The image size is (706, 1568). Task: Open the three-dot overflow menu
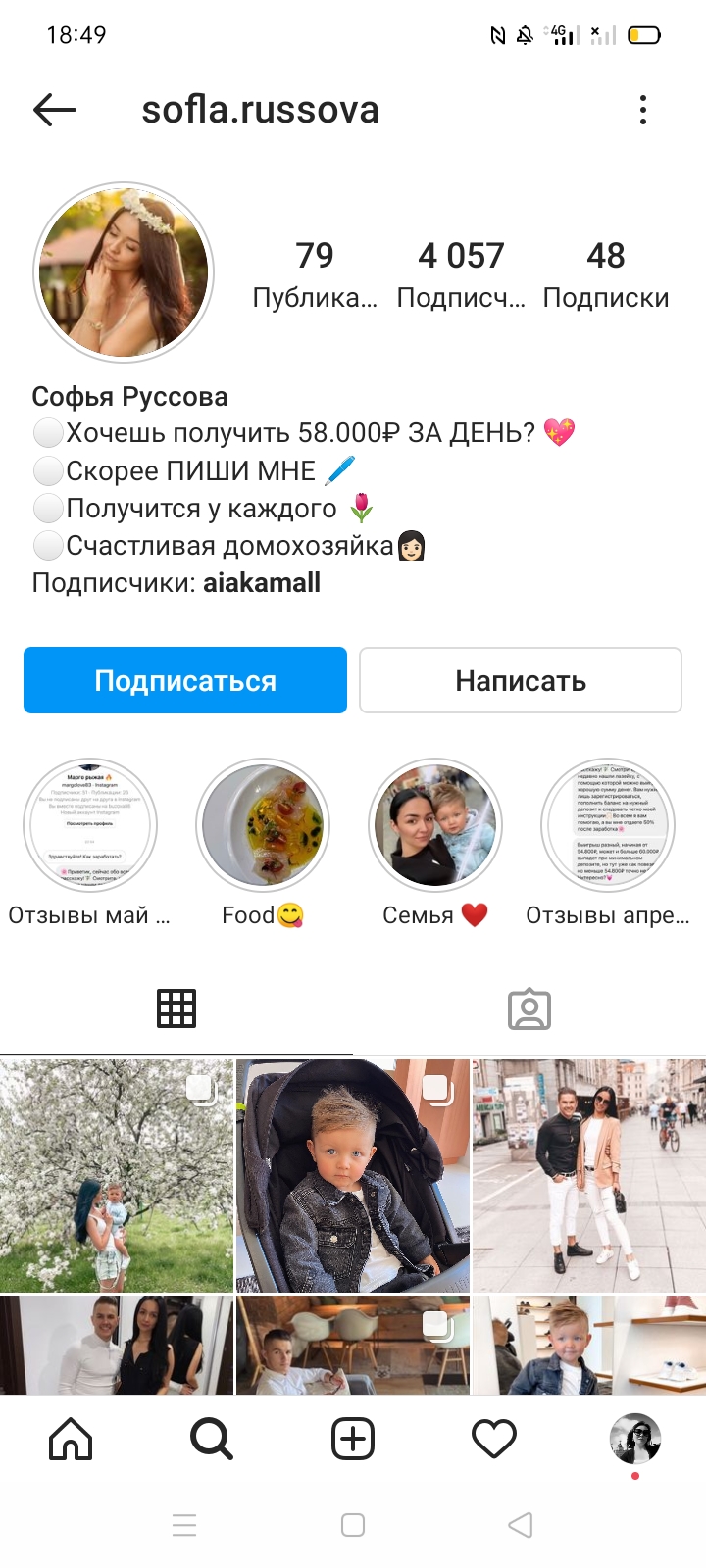643,110
